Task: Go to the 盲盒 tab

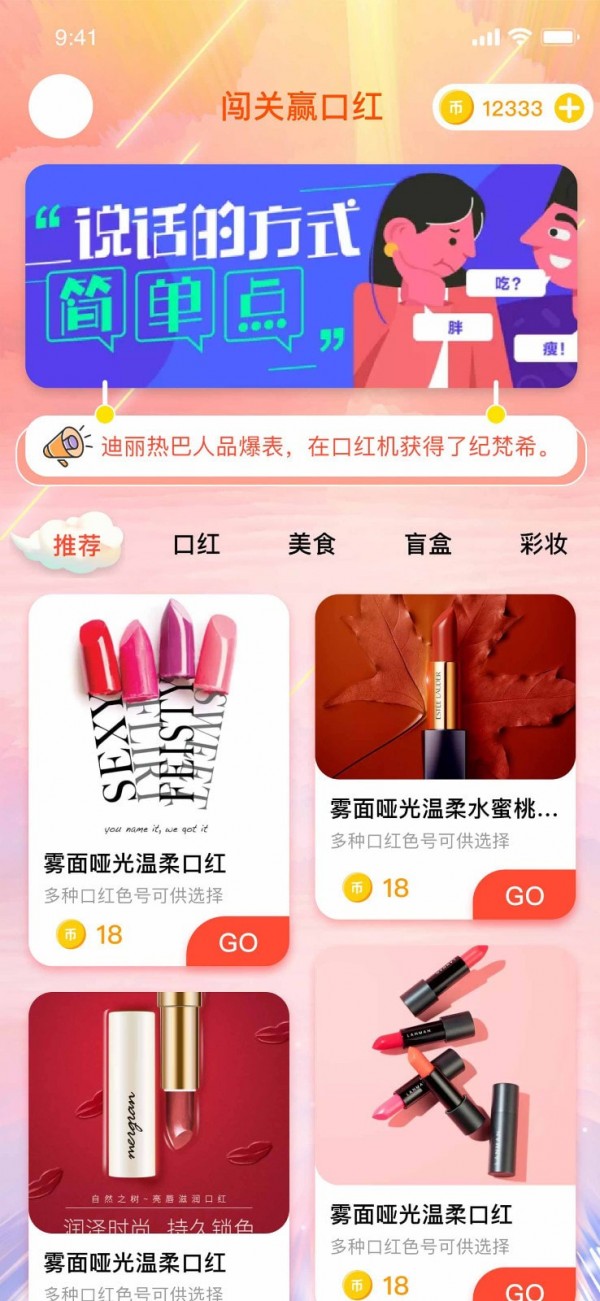Action: point(428,545)
